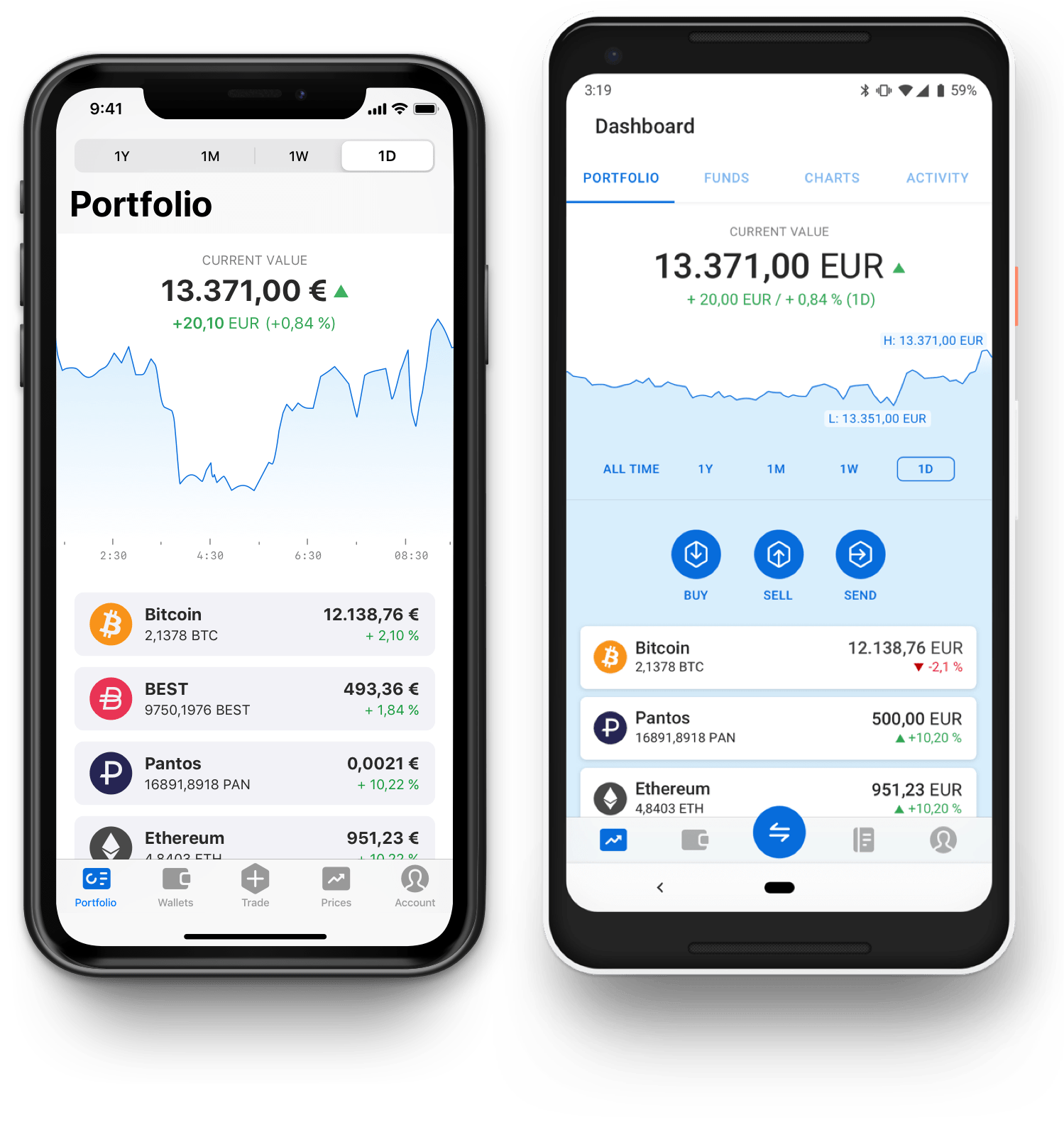This screenshot has width=1064, height=1137.
Task: Open the Buy action icon
Action: click(x=696, y=554)
